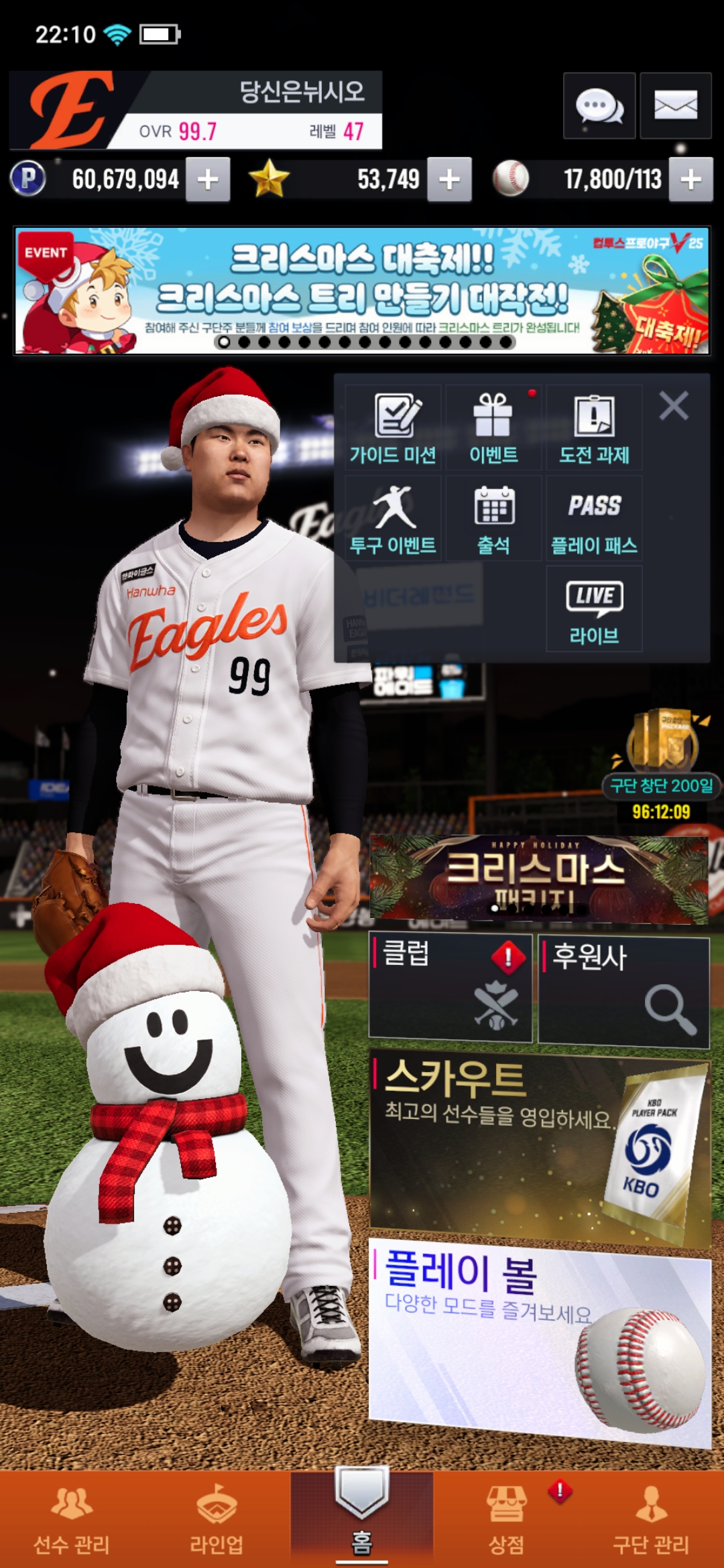Open 플레이 패스
724x1568 pixels.
[594, 519]
